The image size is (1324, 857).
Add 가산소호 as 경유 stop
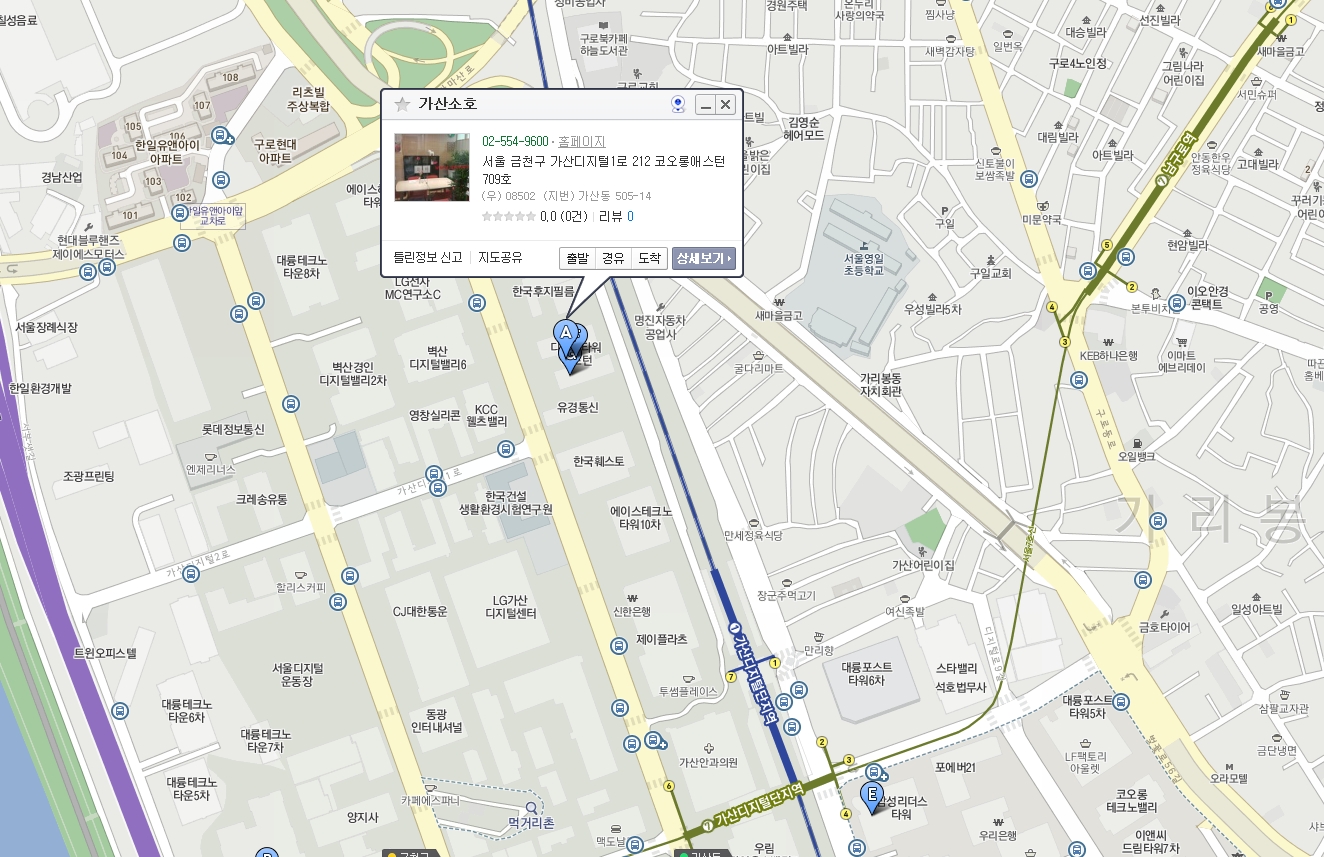click(613, 258)
